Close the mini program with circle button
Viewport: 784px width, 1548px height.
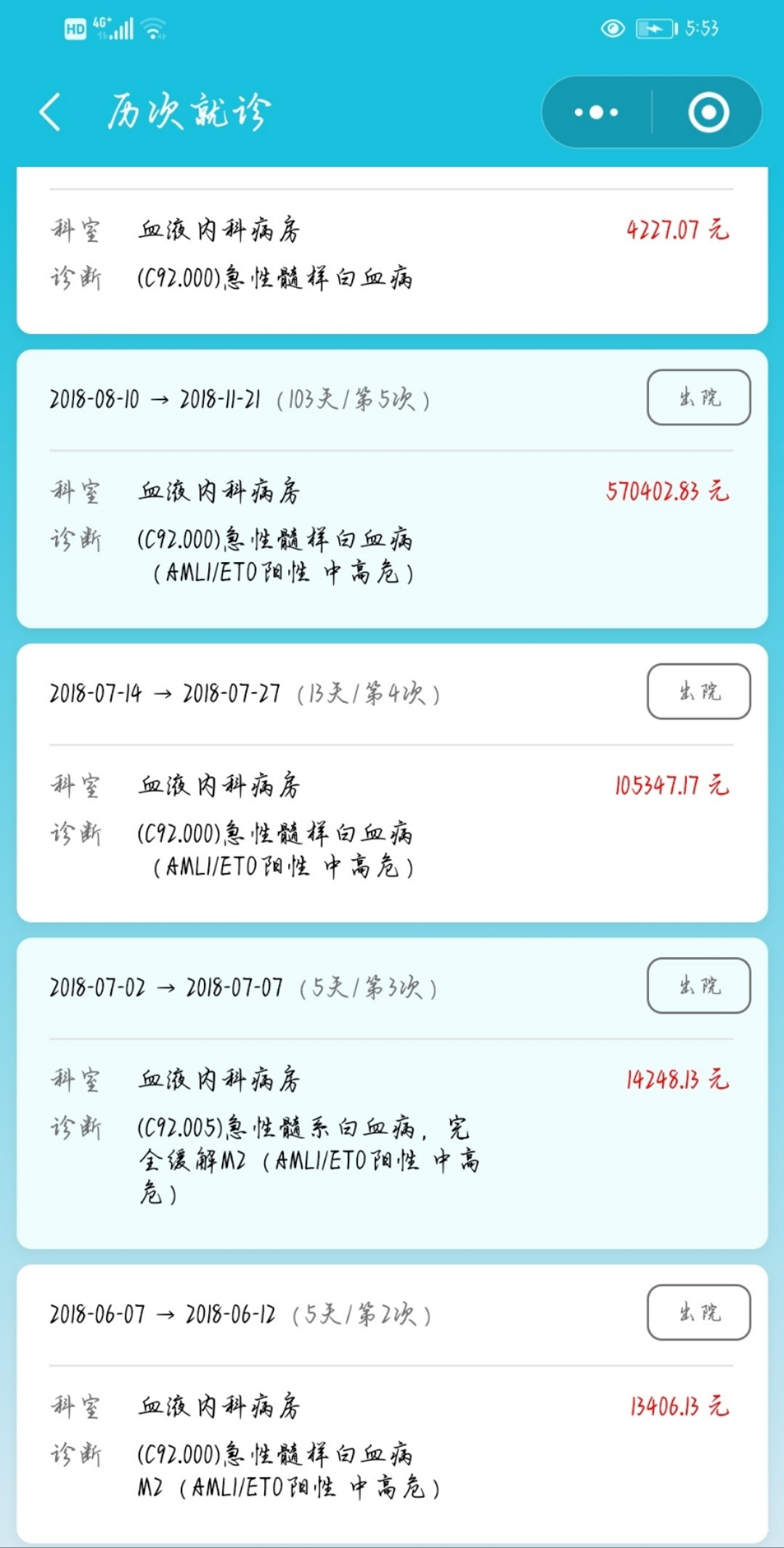tap(709, 113)
